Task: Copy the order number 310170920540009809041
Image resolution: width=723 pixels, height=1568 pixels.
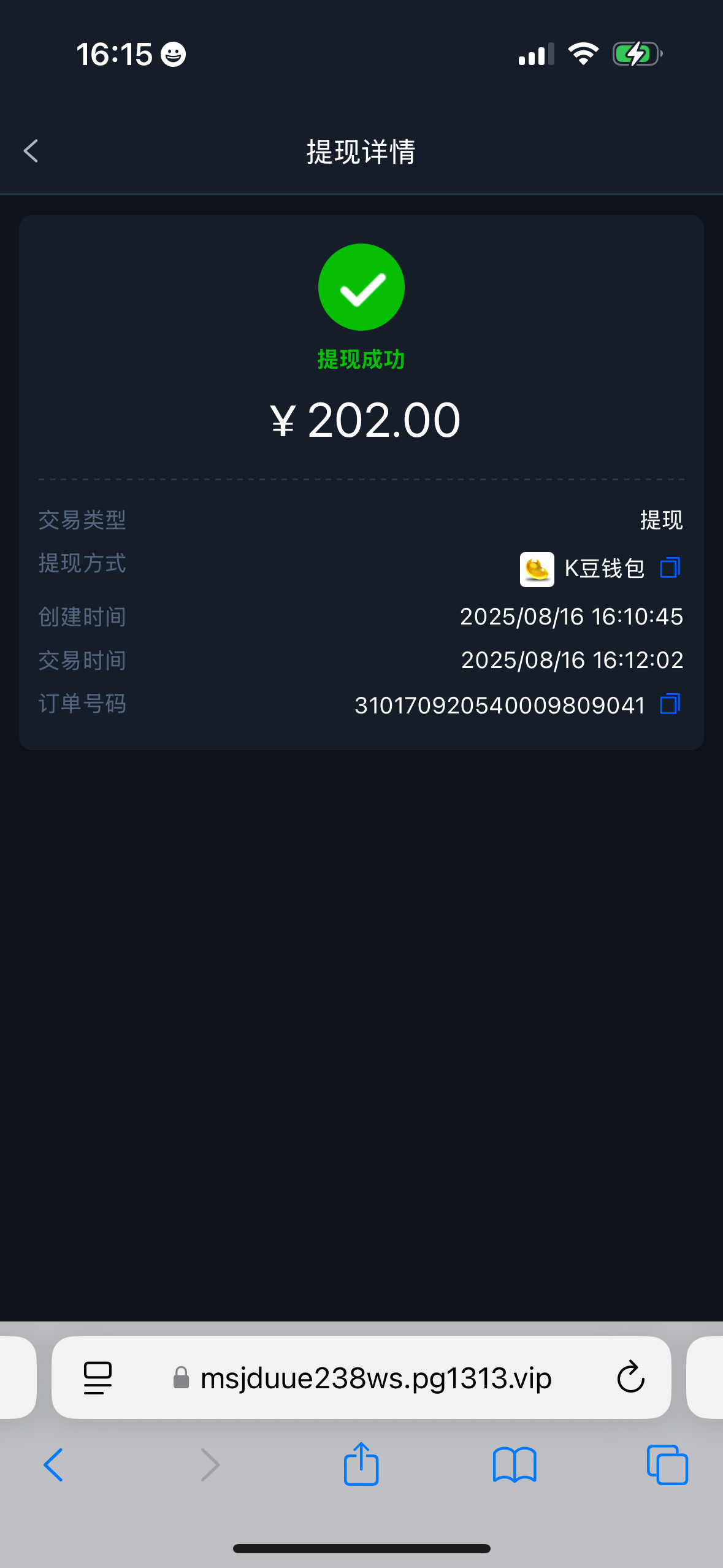Action: pyautogui.click(x=670, y=704)
